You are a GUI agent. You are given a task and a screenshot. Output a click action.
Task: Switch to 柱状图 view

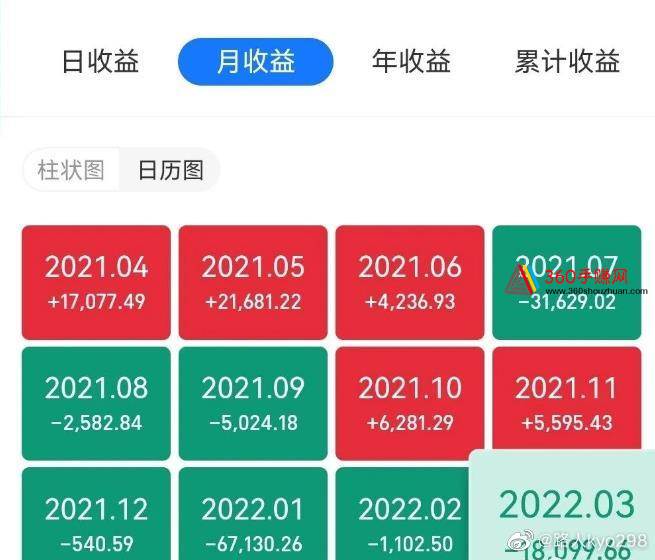(x=71, y=170)
